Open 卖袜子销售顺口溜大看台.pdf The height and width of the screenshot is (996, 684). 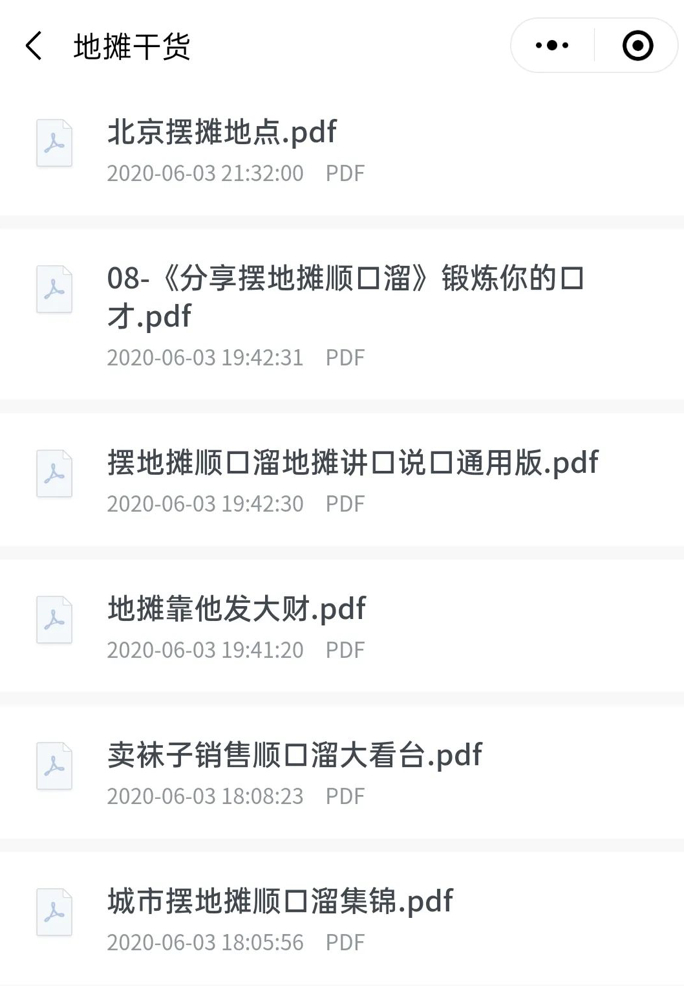click(x=342, y=772)
